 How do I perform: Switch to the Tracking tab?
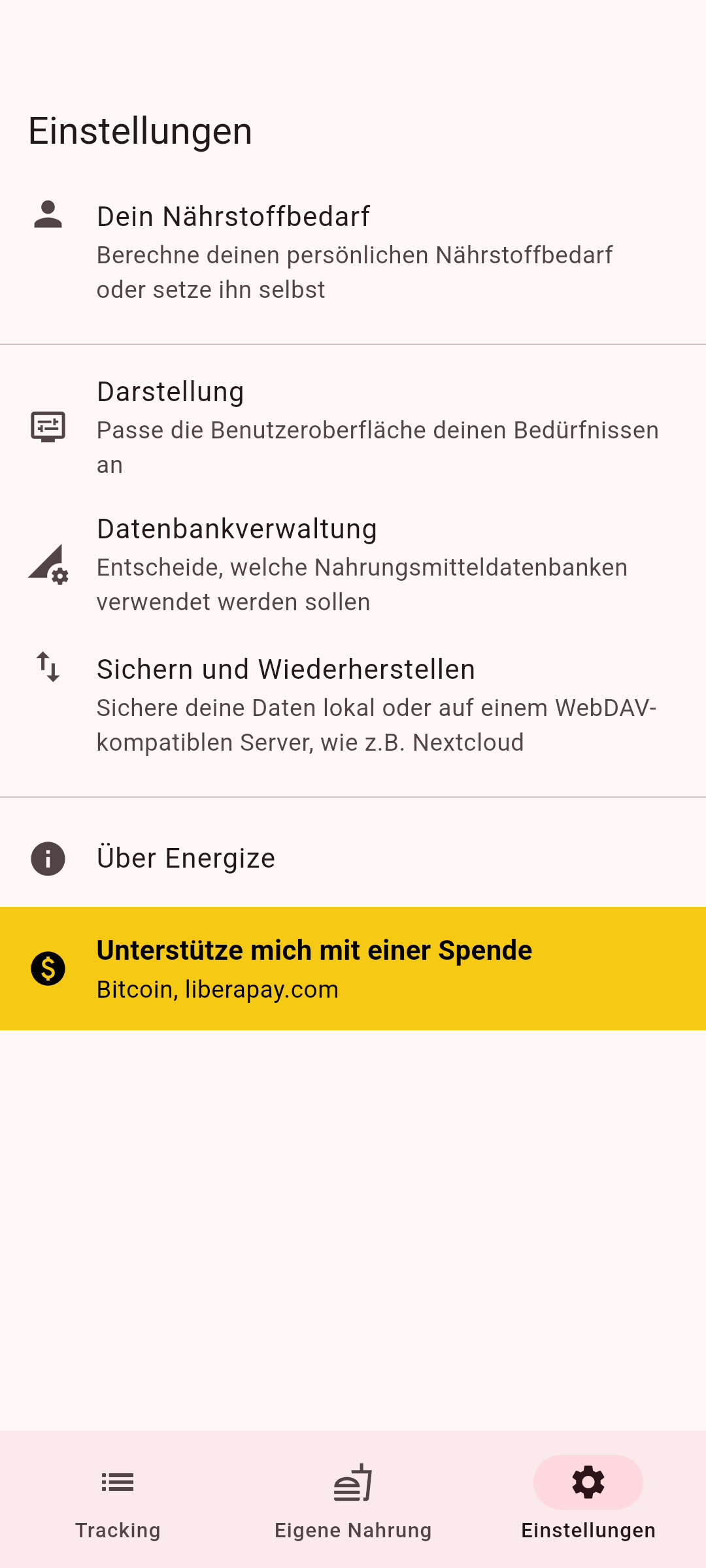(x=118, y=1499)
